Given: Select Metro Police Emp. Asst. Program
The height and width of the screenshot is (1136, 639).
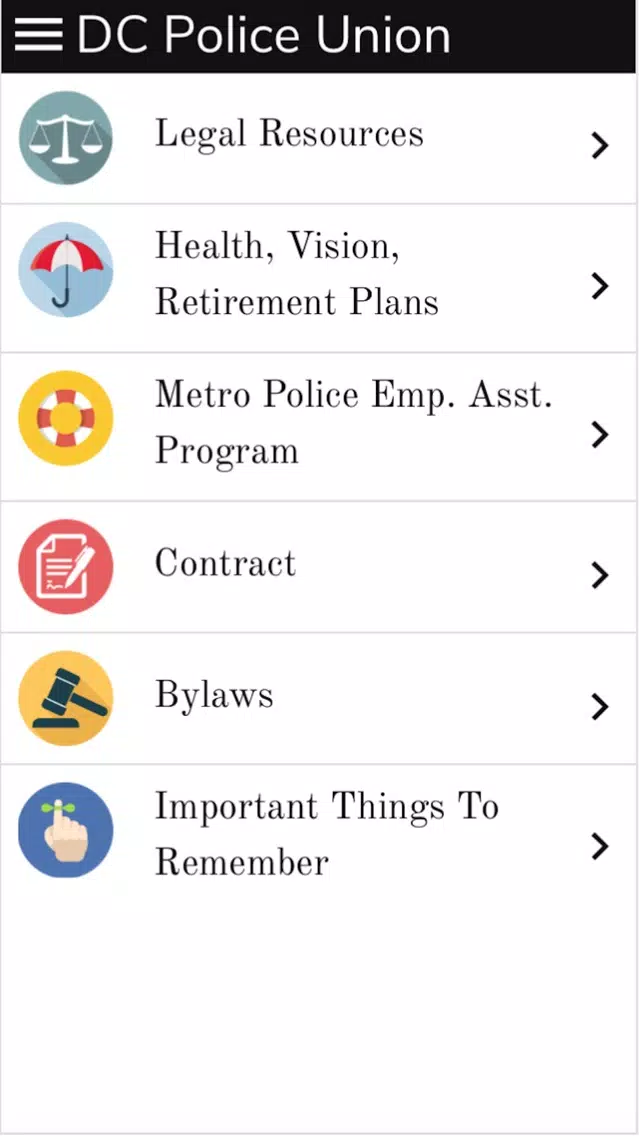Looking at the screenshot, I should pyautogui.click(x=319, y=427).
